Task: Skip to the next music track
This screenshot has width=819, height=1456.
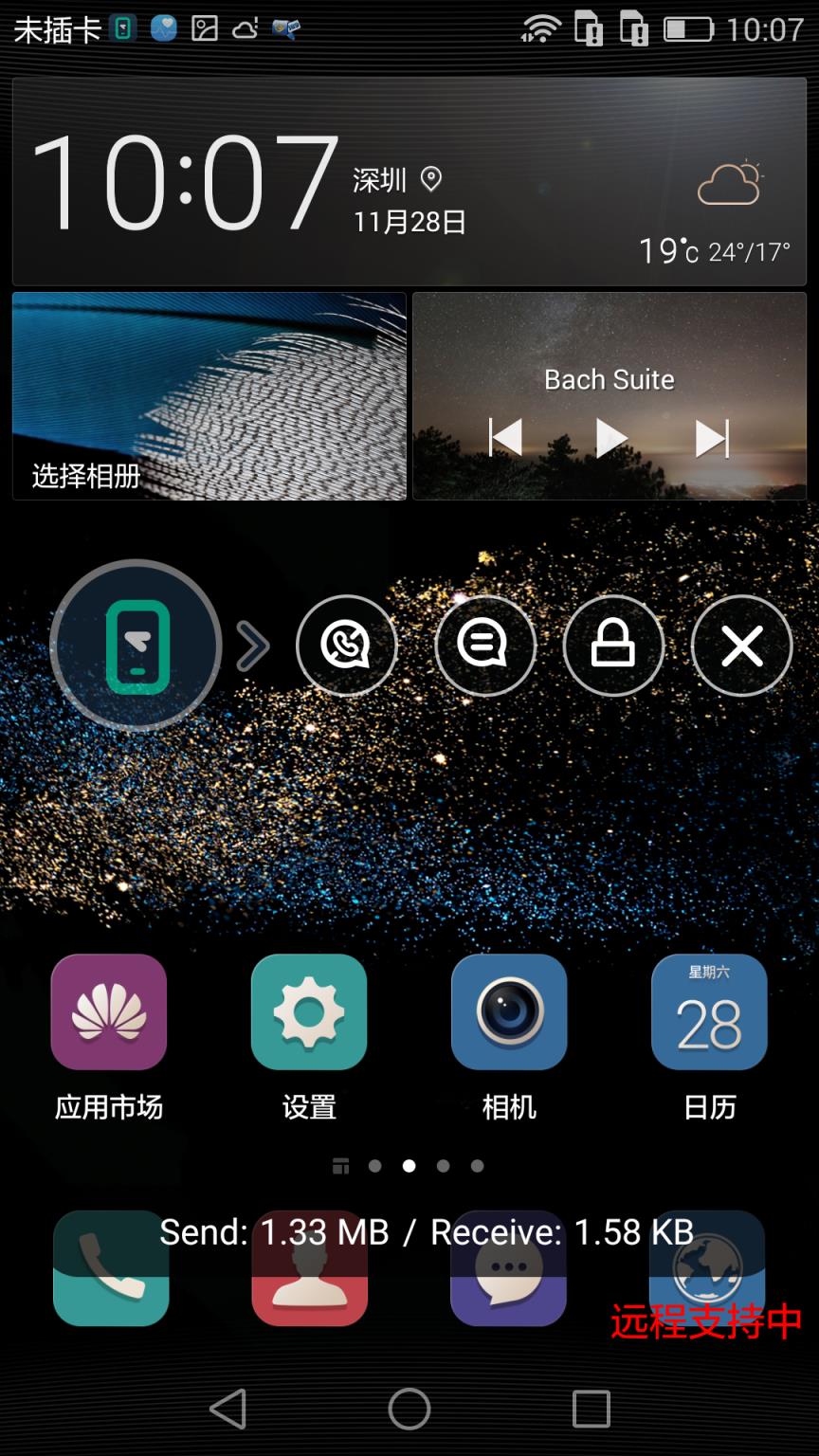Action: 712,437
